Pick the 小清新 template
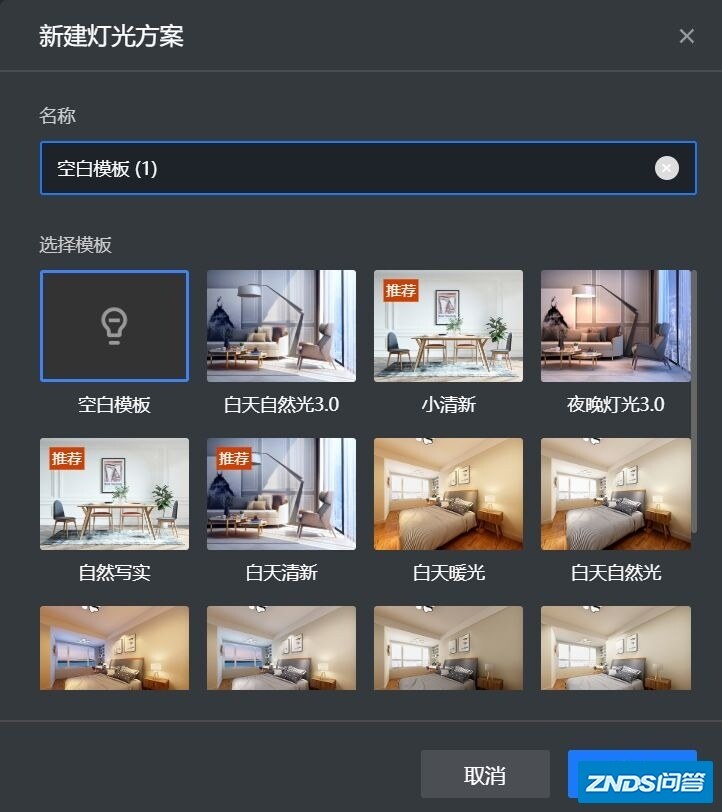 coord(448,326)
